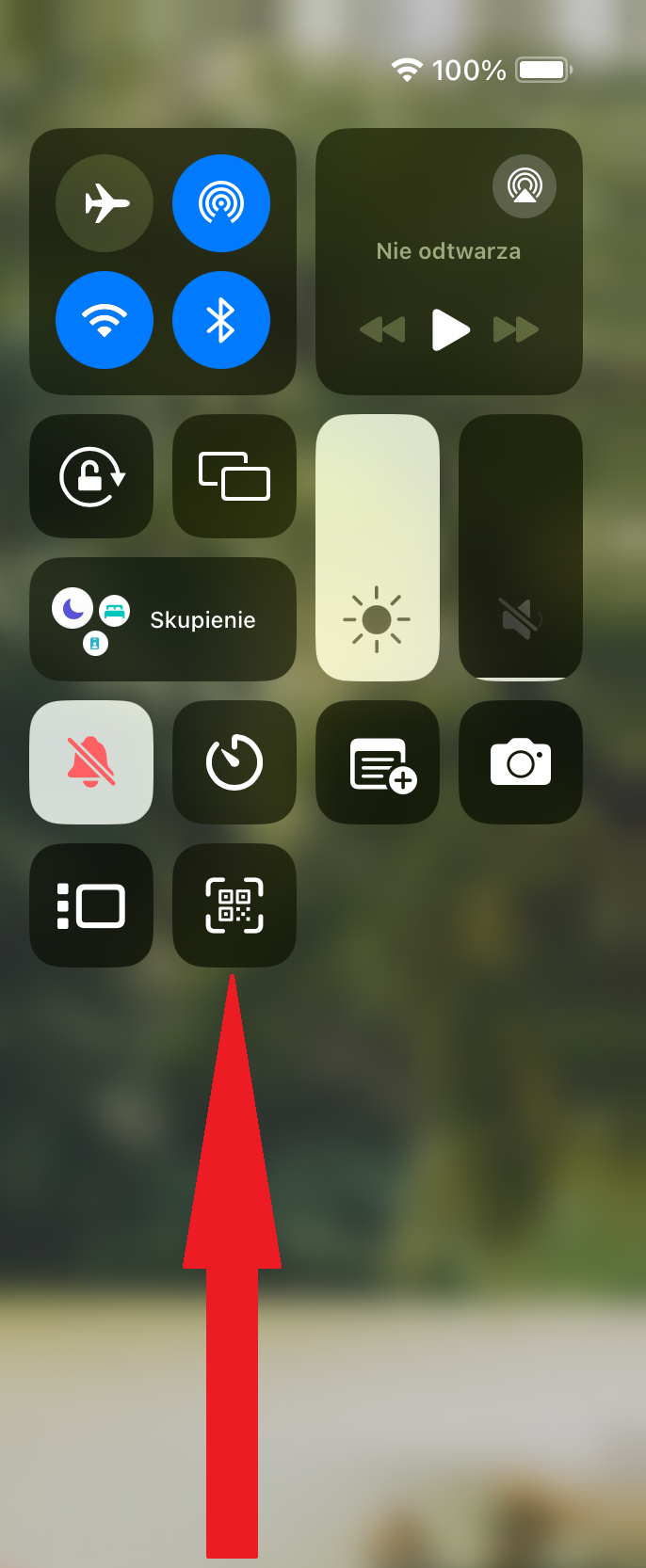Viewport: 646px width, 1568px height.
Task: Open Skupienie focus modes
Action: point(163,619)
